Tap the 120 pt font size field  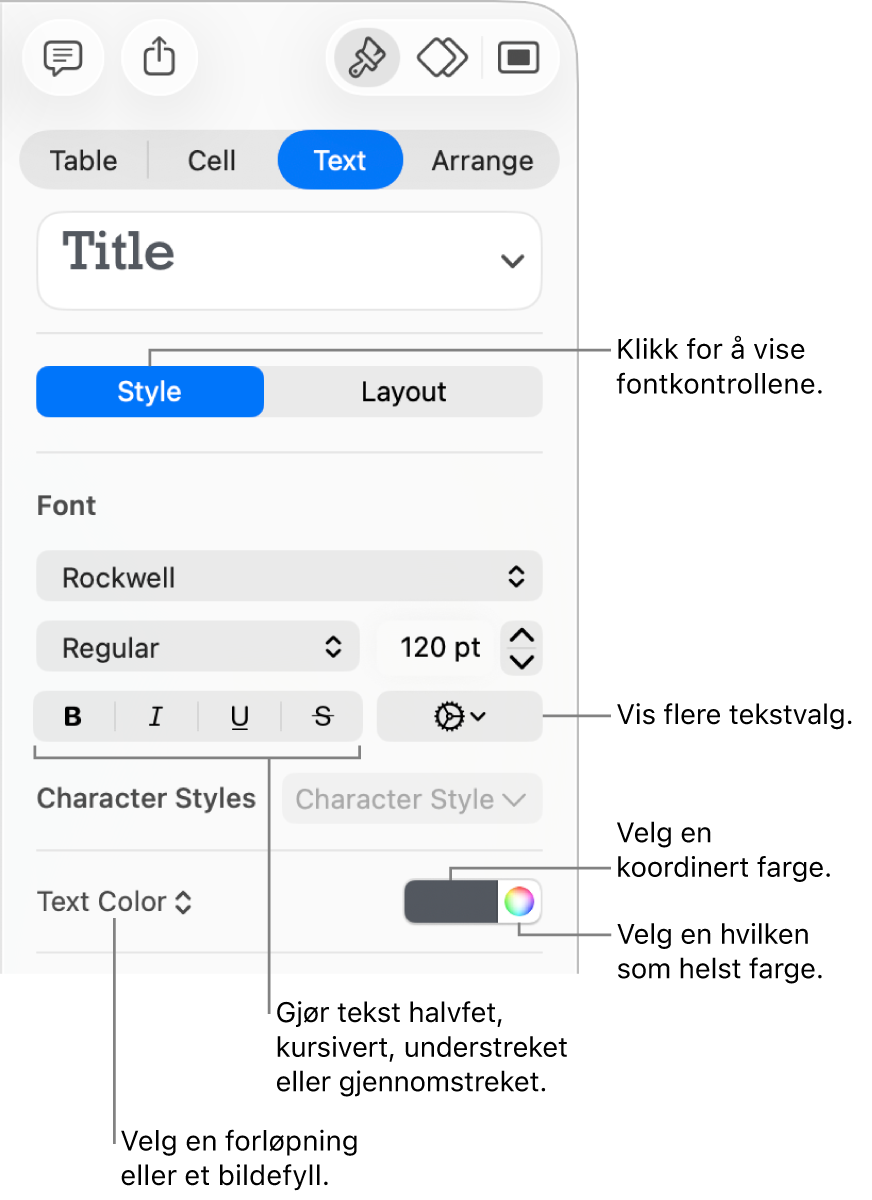[x=437, y=647]
